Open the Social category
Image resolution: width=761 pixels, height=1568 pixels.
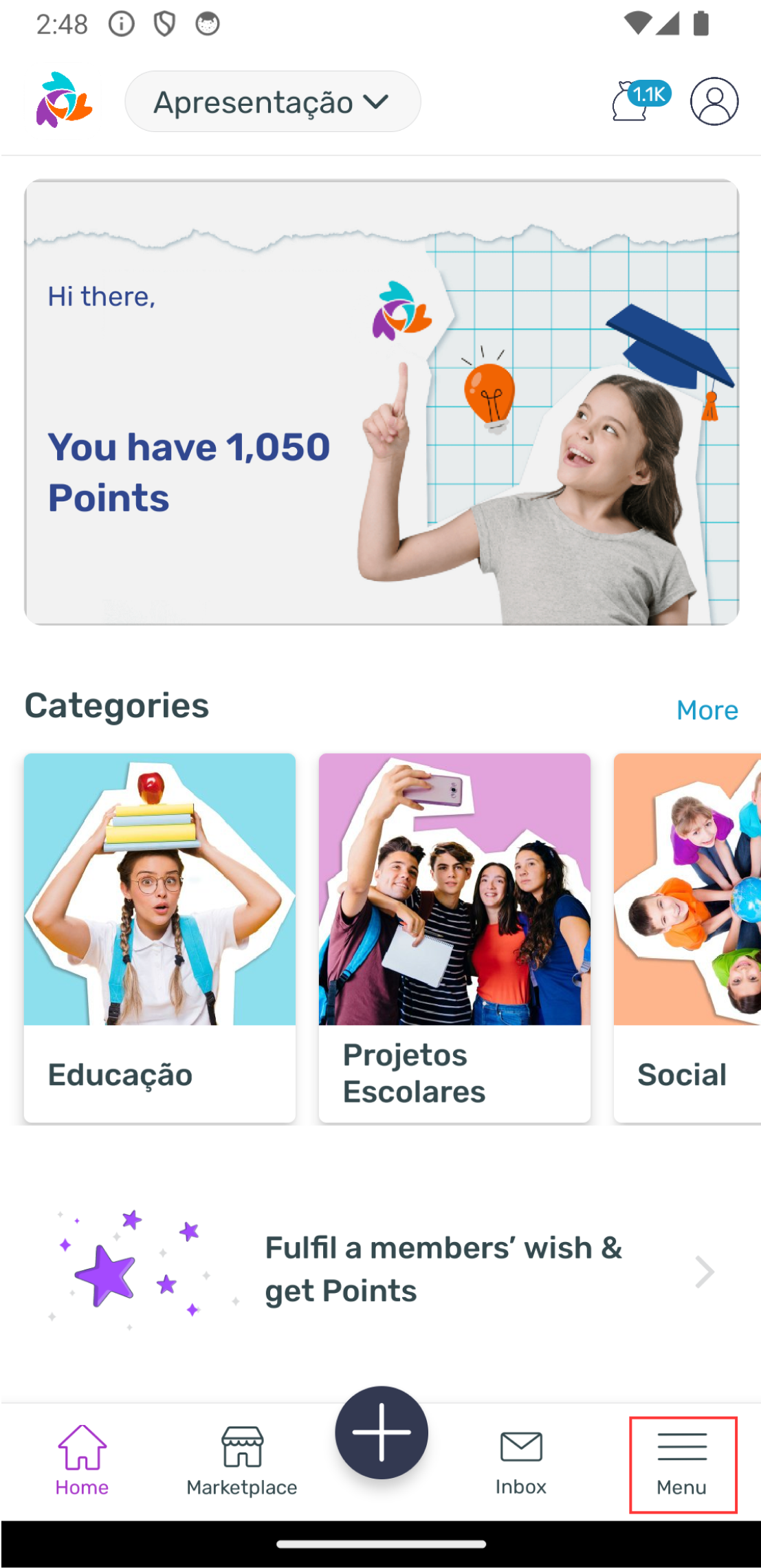(687, 937)
